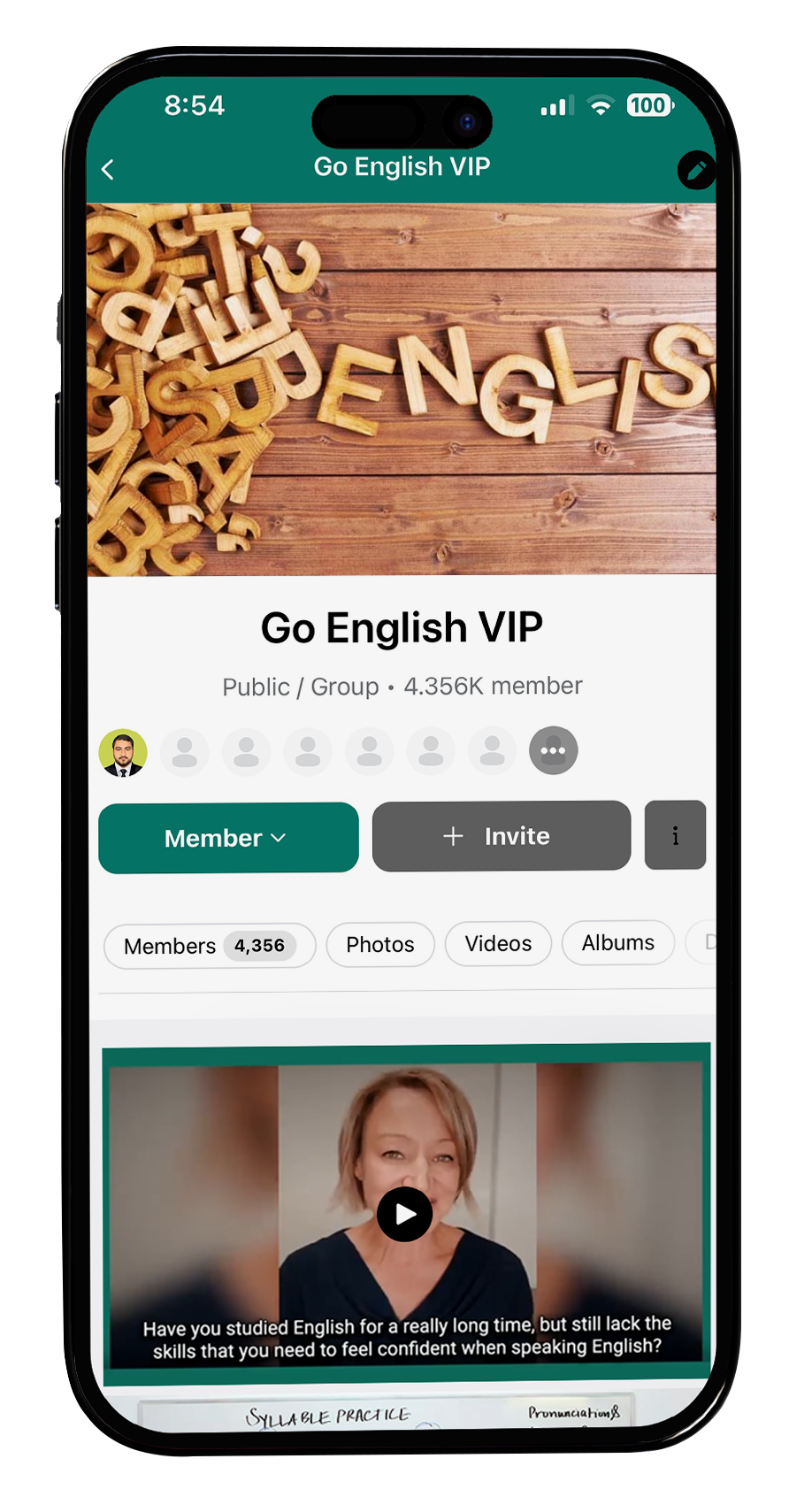Go back using the top-left arrow

point(108,169)
